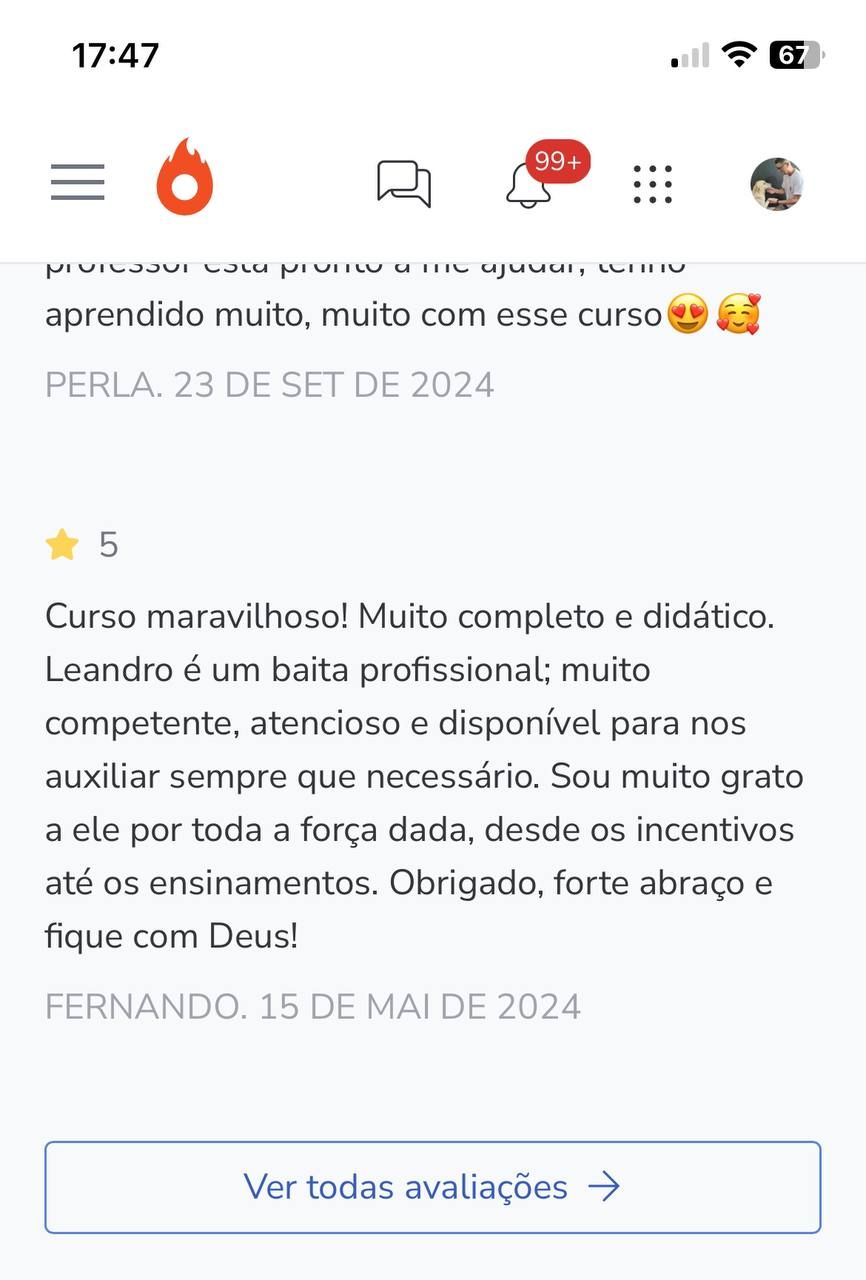This screenshot has width=866, height=1280.
Task: Open the notifications bell
Action: coord(529,184)
